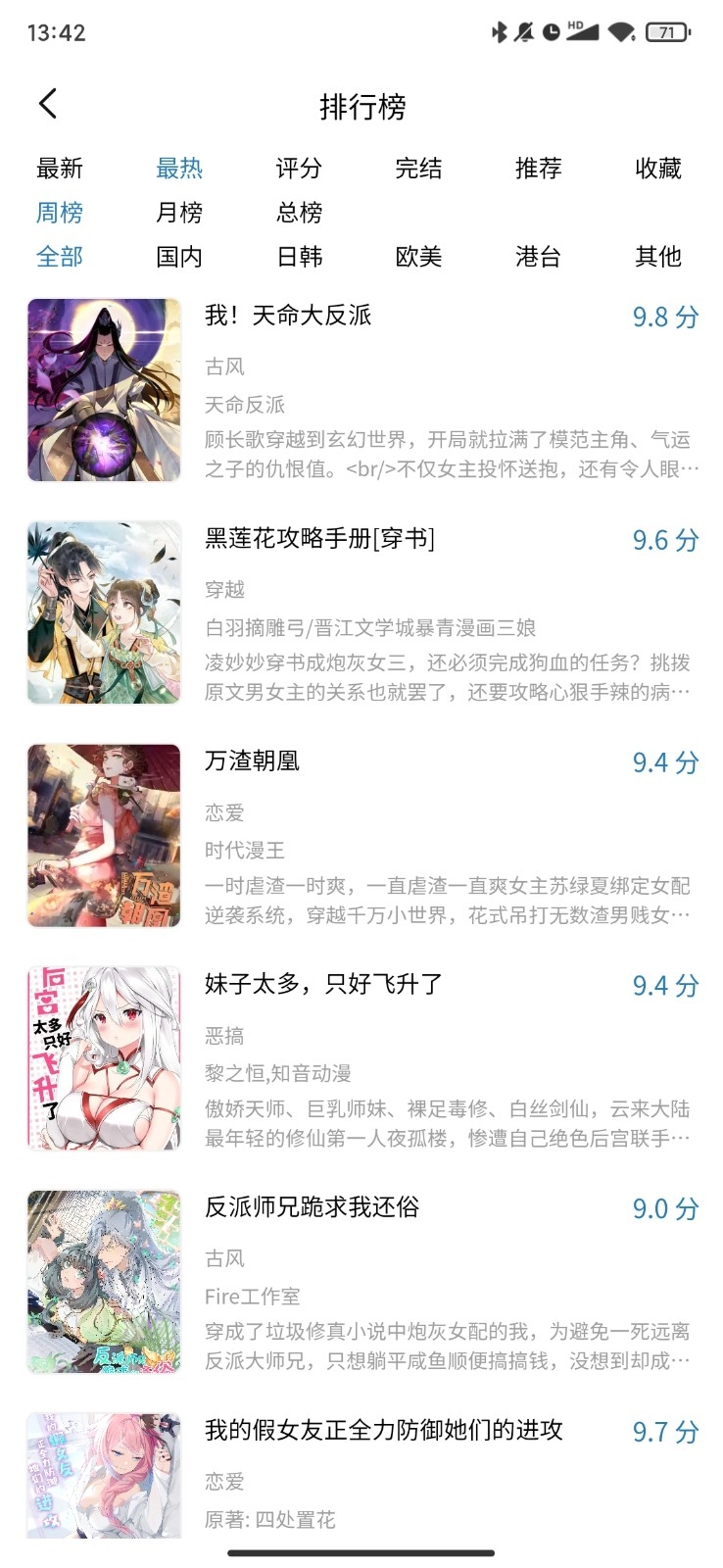Viewport: 723px width, 1568px height.
Task: Tap the Wi-Fi icon in the status bar
Action: tap(621, 31)
